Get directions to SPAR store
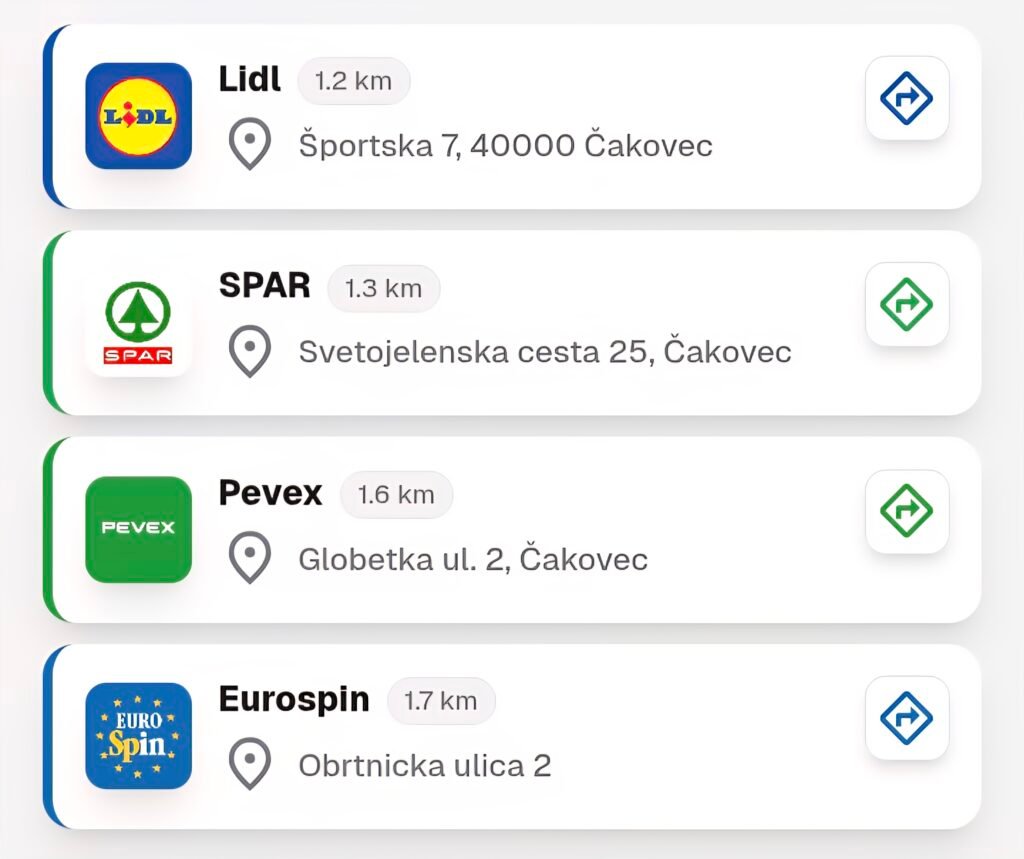The height and width of the screenshot is (859, 1024). coord(906,304)
